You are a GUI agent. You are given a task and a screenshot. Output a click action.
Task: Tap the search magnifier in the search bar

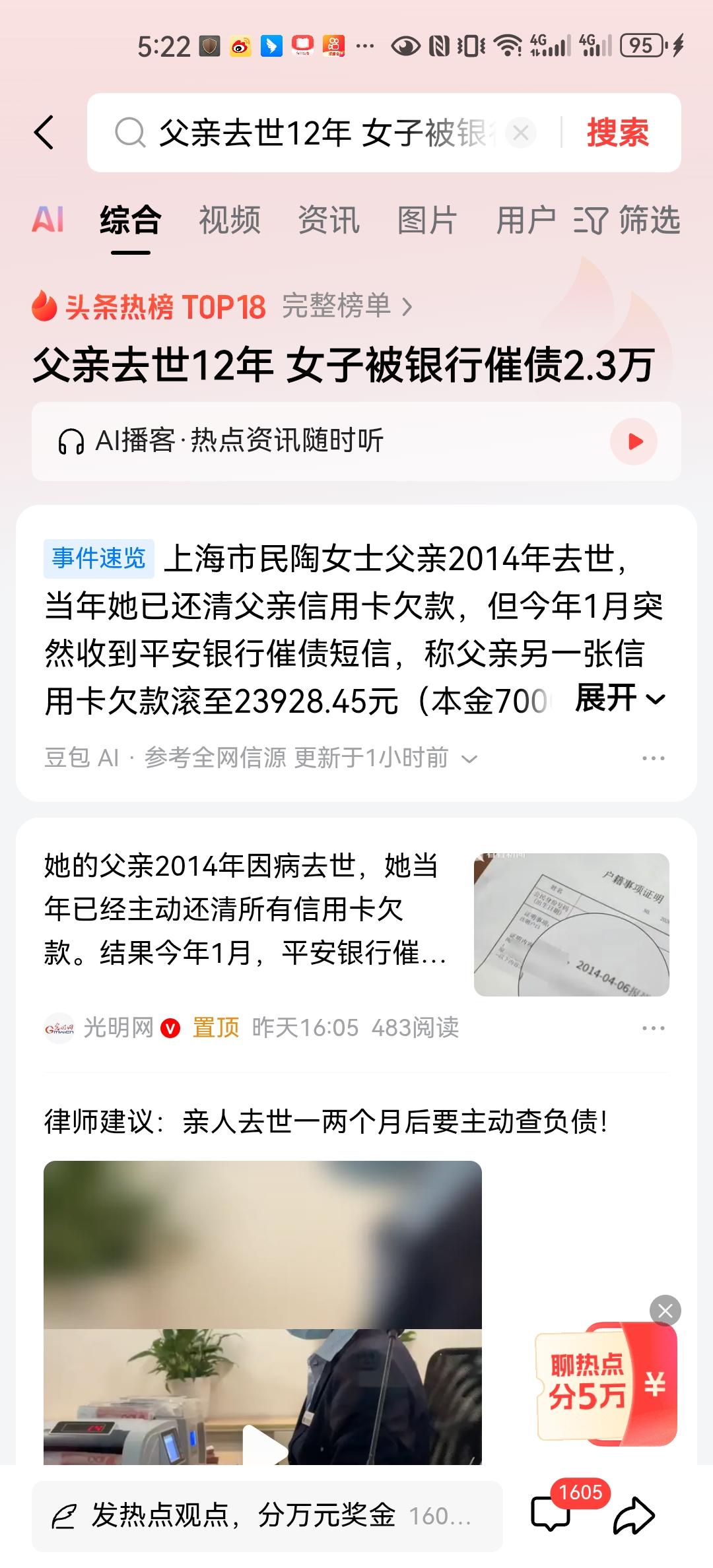[x=130, y=132]
